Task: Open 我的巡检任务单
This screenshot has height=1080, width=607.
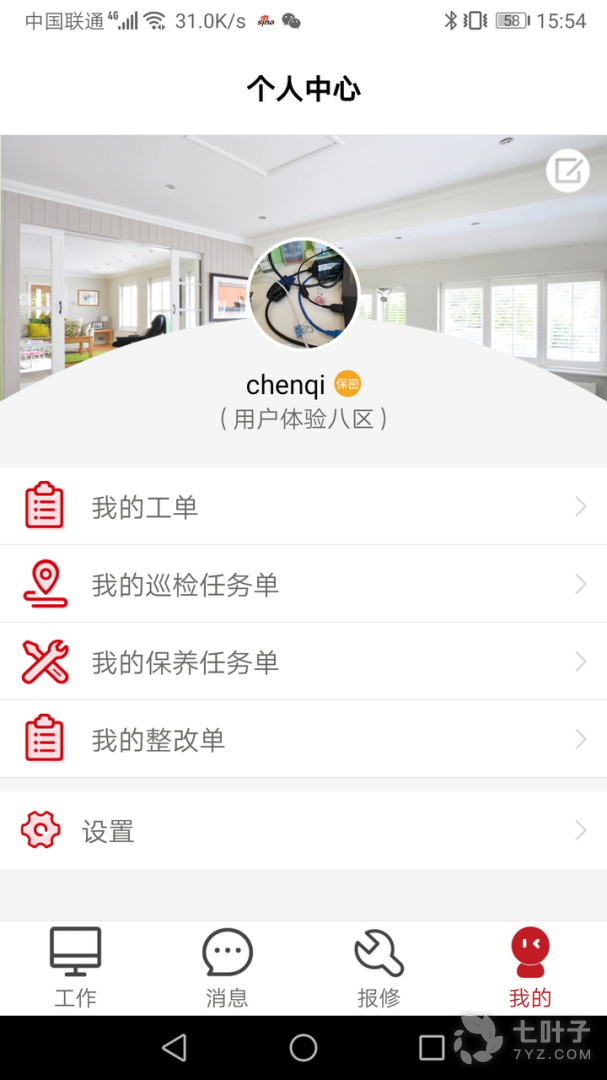Action: (303, 584)
